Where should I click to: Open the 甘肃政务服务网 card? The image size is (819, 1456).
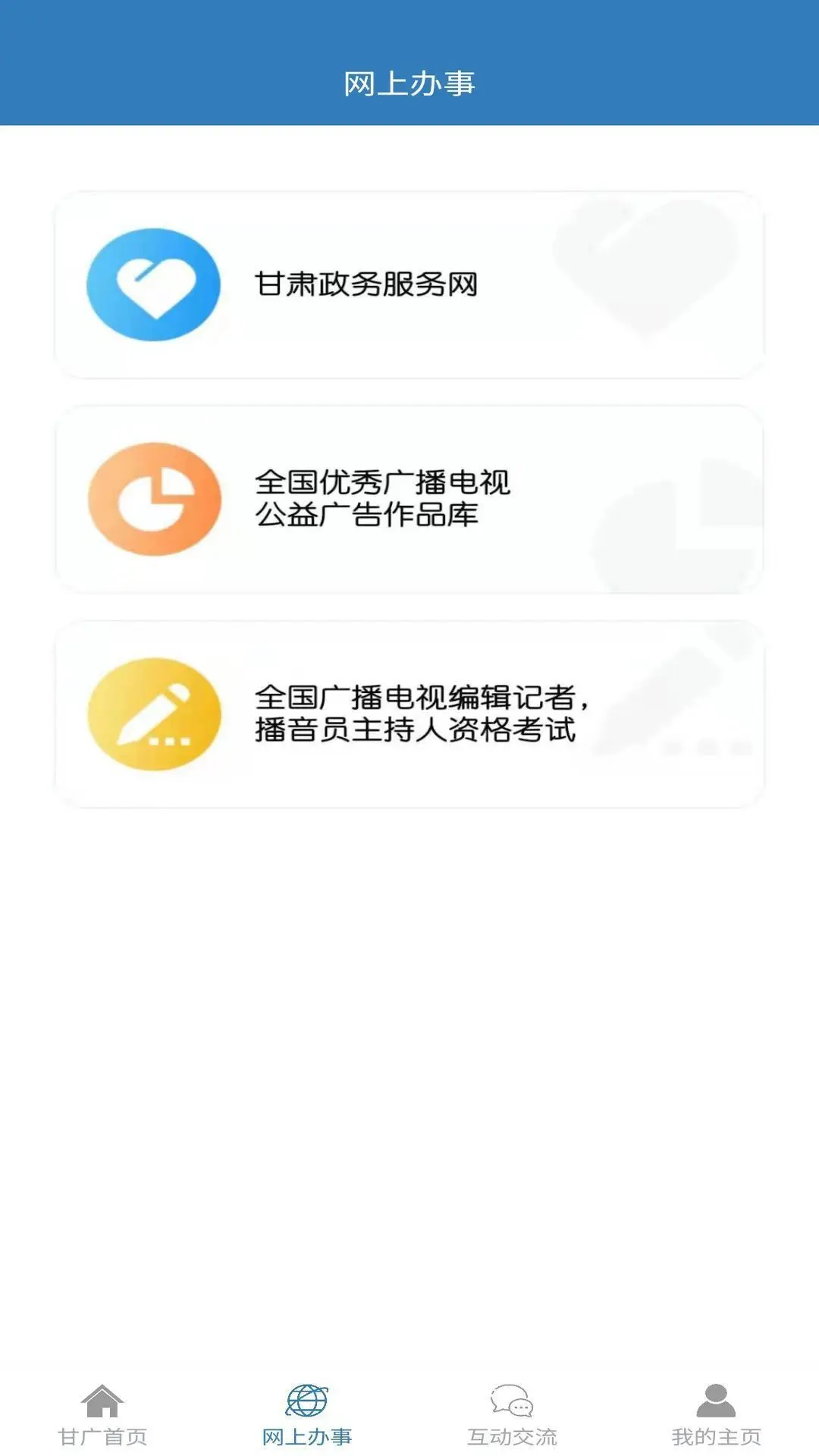pos(409,285)
